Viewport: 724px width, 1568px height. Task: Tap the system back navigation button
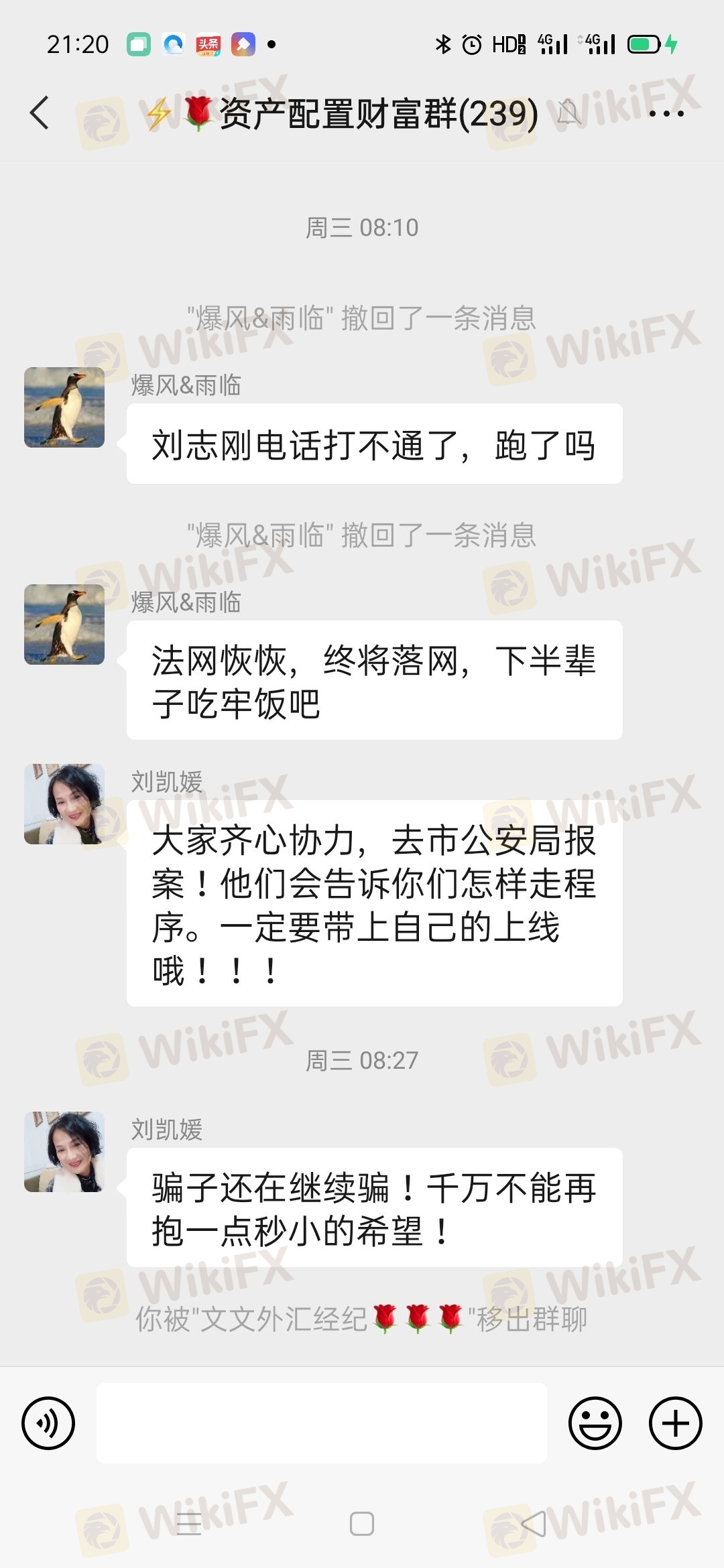(534, 1524)
